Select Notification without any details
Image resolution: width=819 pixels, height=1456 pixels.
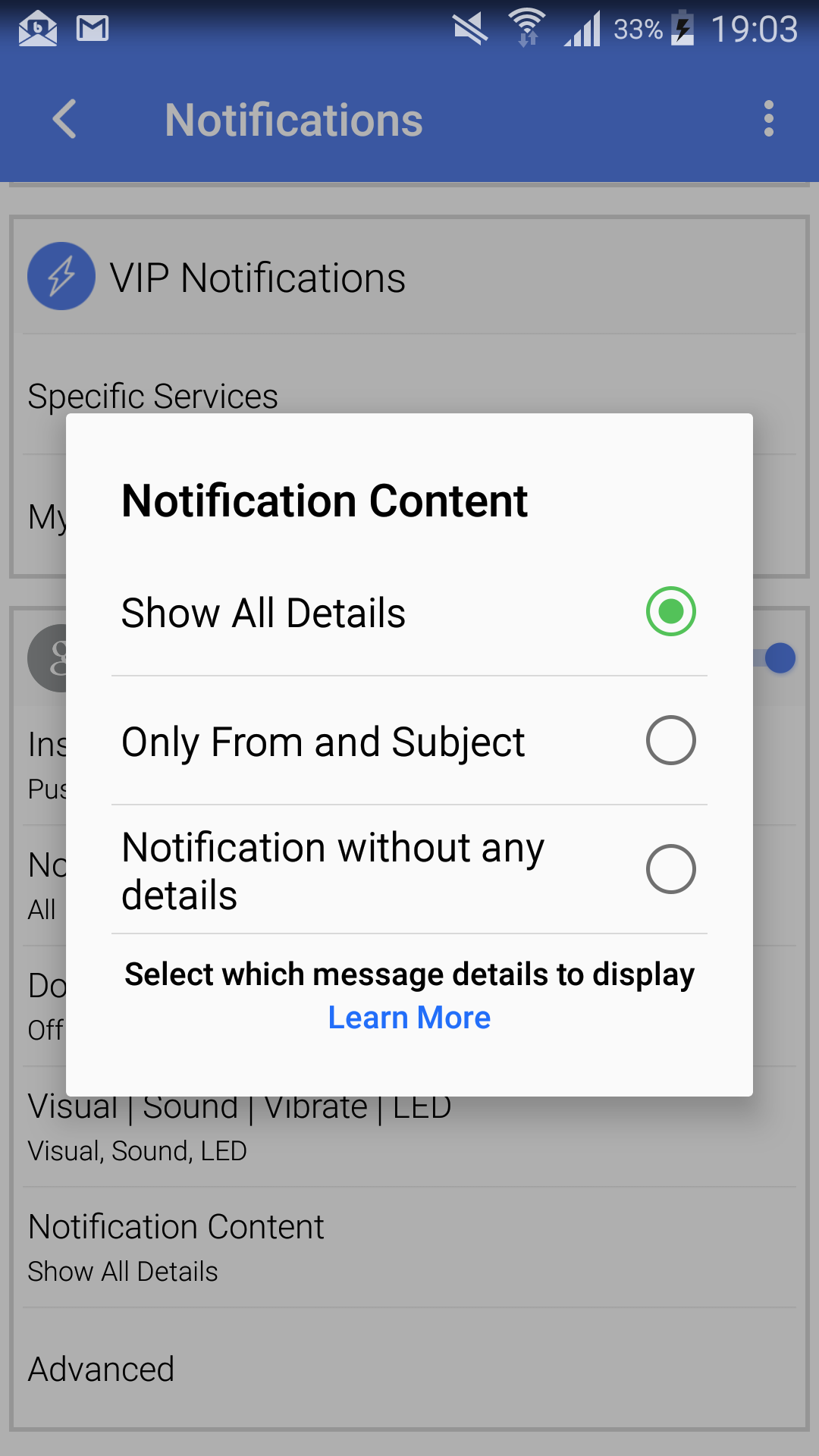point(409,870)
